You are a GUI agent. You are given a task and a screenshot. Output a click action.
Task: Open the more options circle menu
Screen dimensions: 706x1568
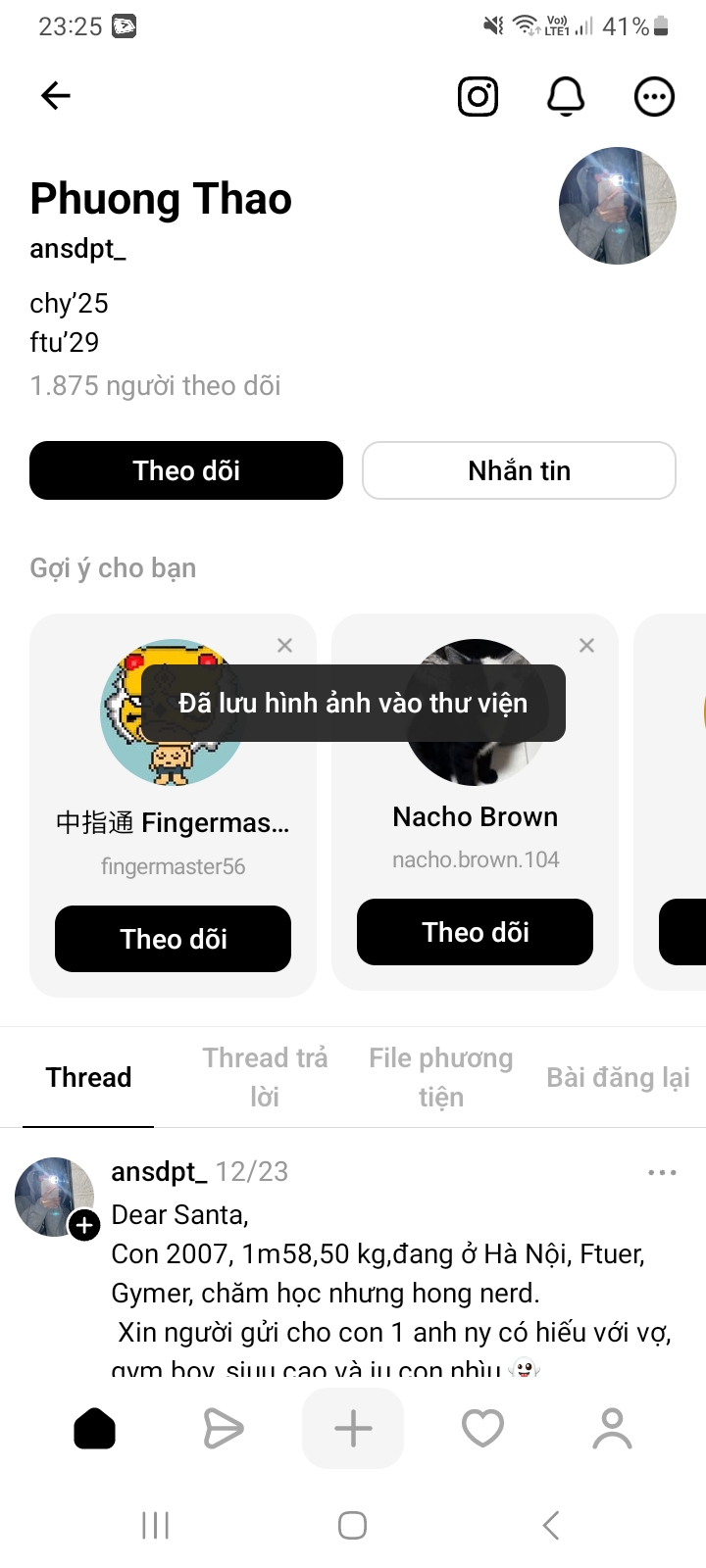tap(654, 96)
